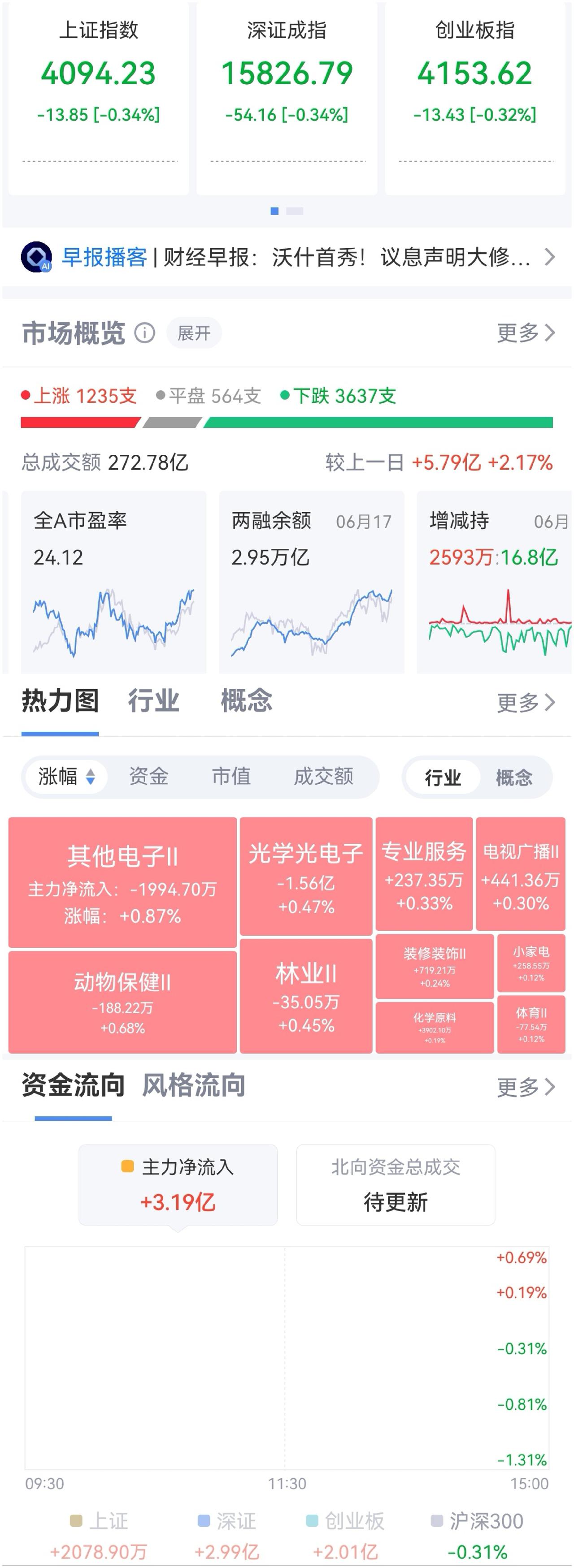The image size is (574, 1568).
Task: Tap the info icon beside 市场概览
Action: (x=144, y=333)
